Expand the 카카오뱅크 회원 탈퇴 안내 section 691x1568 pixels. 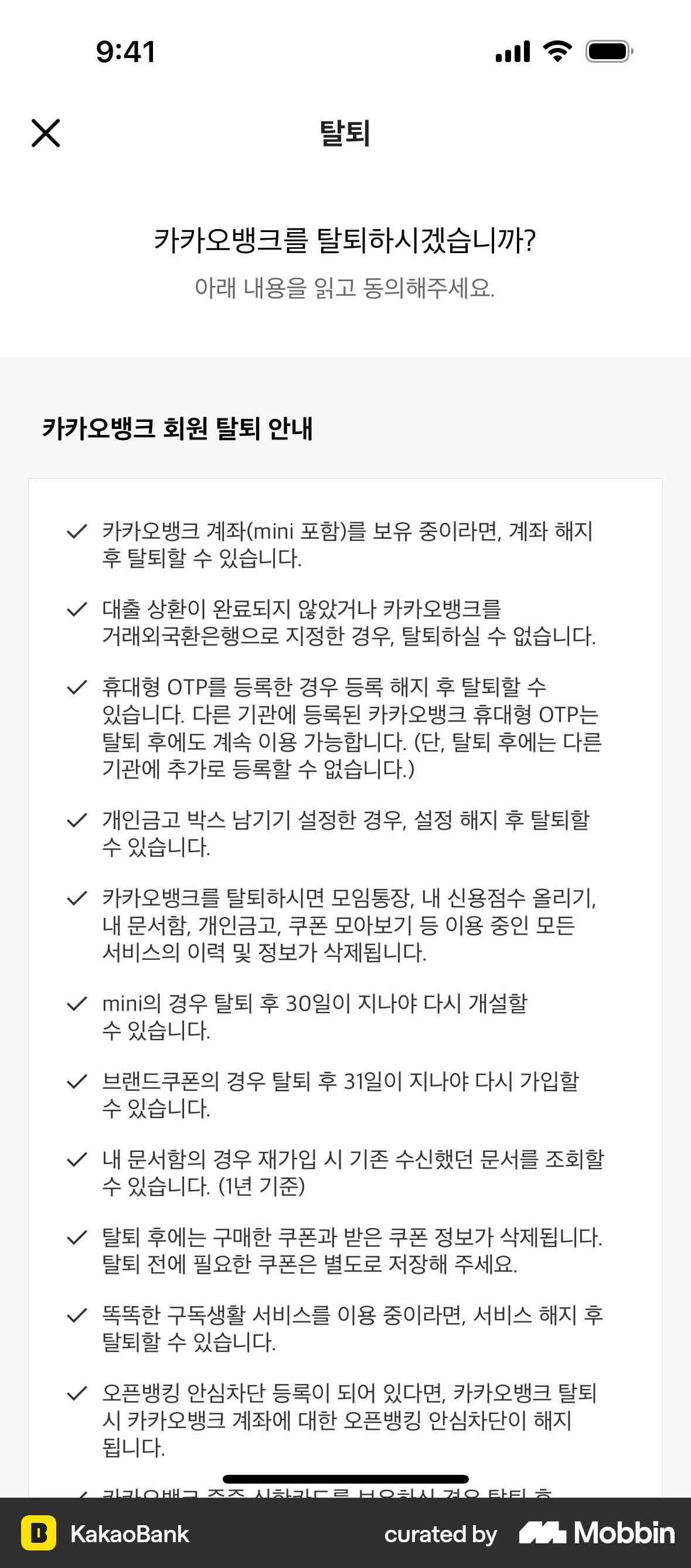(178, 428)
